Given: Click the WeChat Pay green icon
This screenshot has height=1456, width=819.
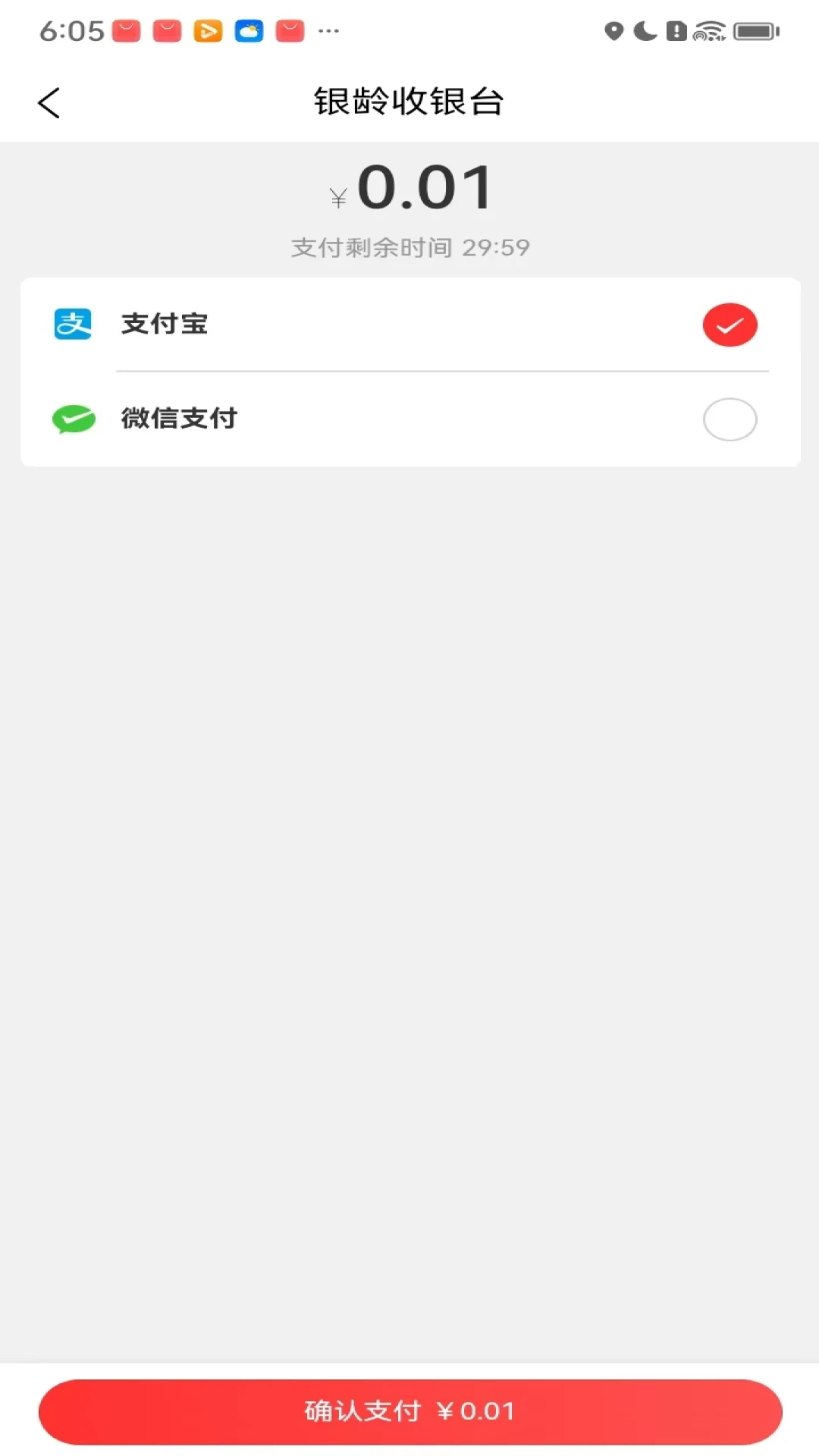Looking at the screenshot, I should tap(73, 419).
